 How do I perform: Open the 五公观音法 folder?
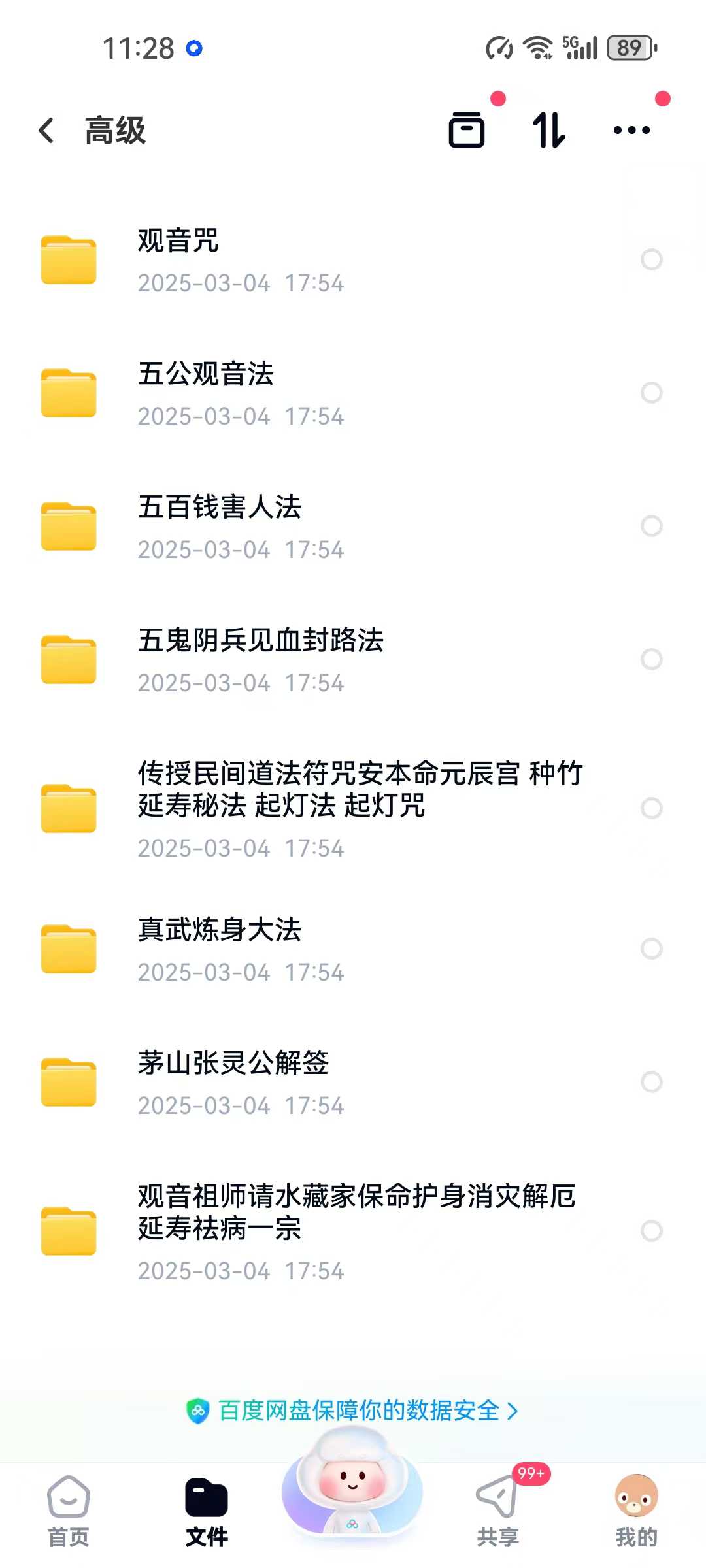pyautogui.click(x=353, y=393)
